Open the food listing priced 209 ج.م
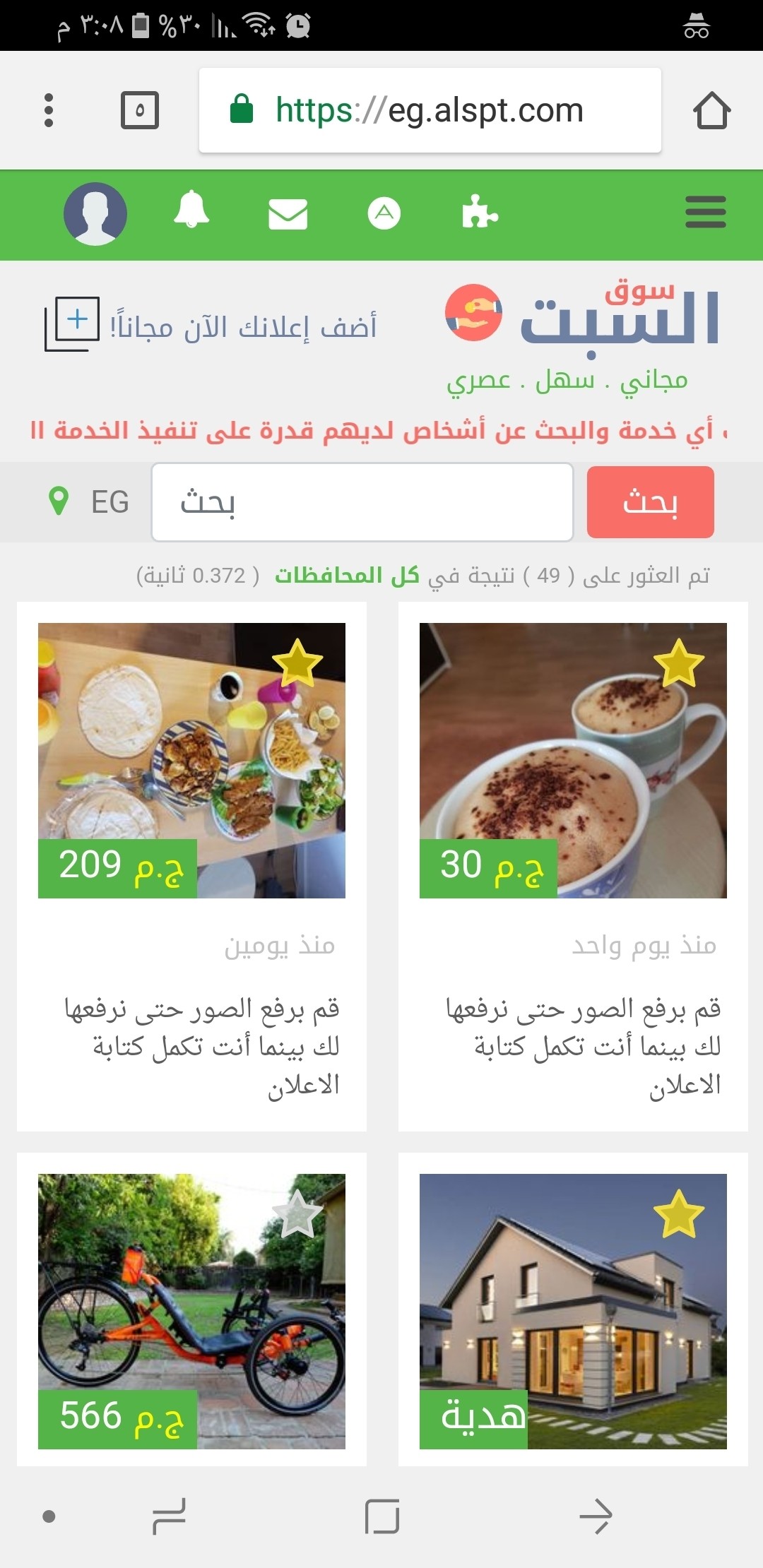Image resolution: width=763 pixels, height=1568 pixels. pos(191,760)
